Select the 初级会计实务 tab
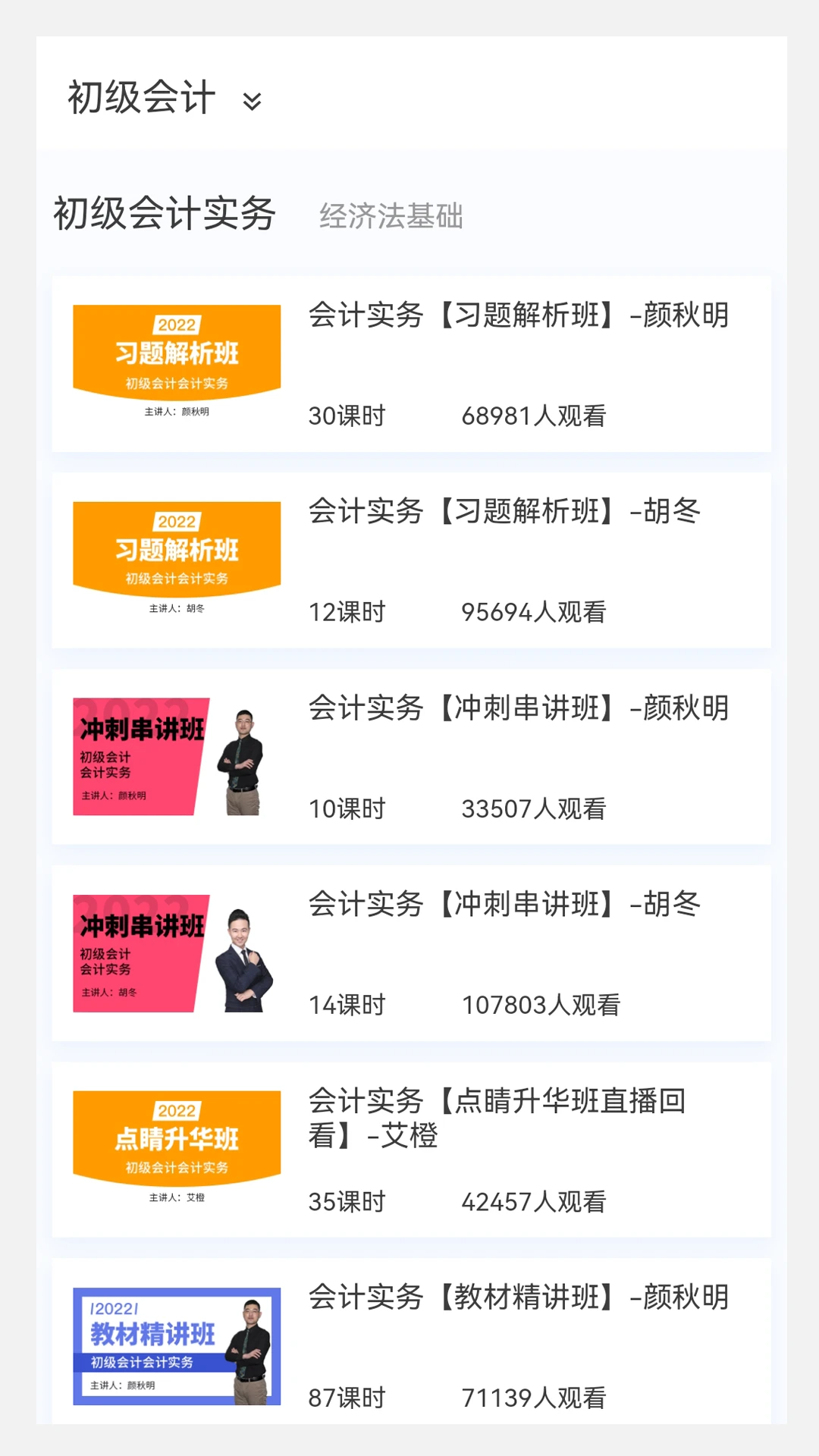This screenshot has height=1456, width=819. tap(164, 213)
